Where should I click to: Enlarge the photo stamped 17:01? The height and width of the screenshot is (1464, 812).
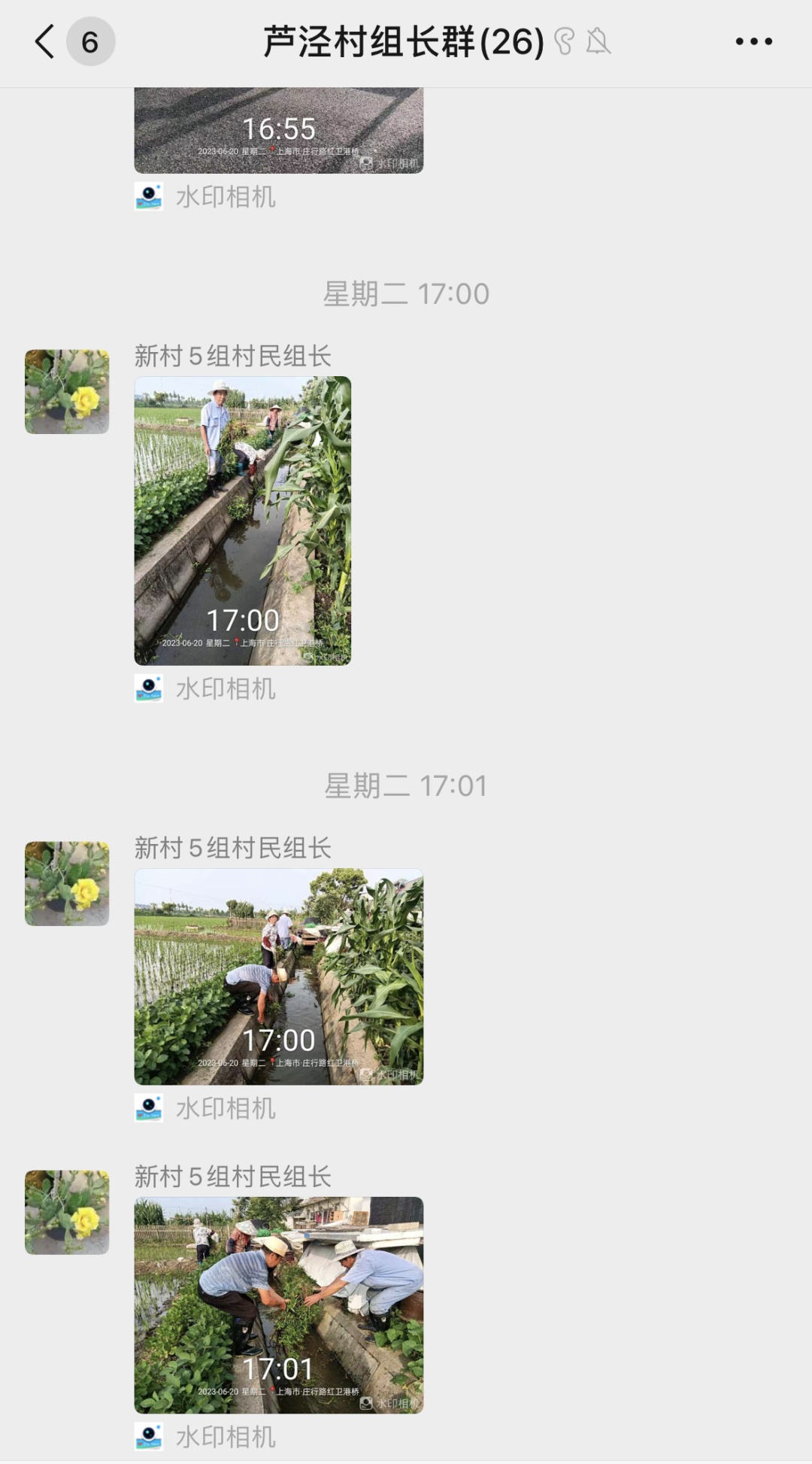278,1305
